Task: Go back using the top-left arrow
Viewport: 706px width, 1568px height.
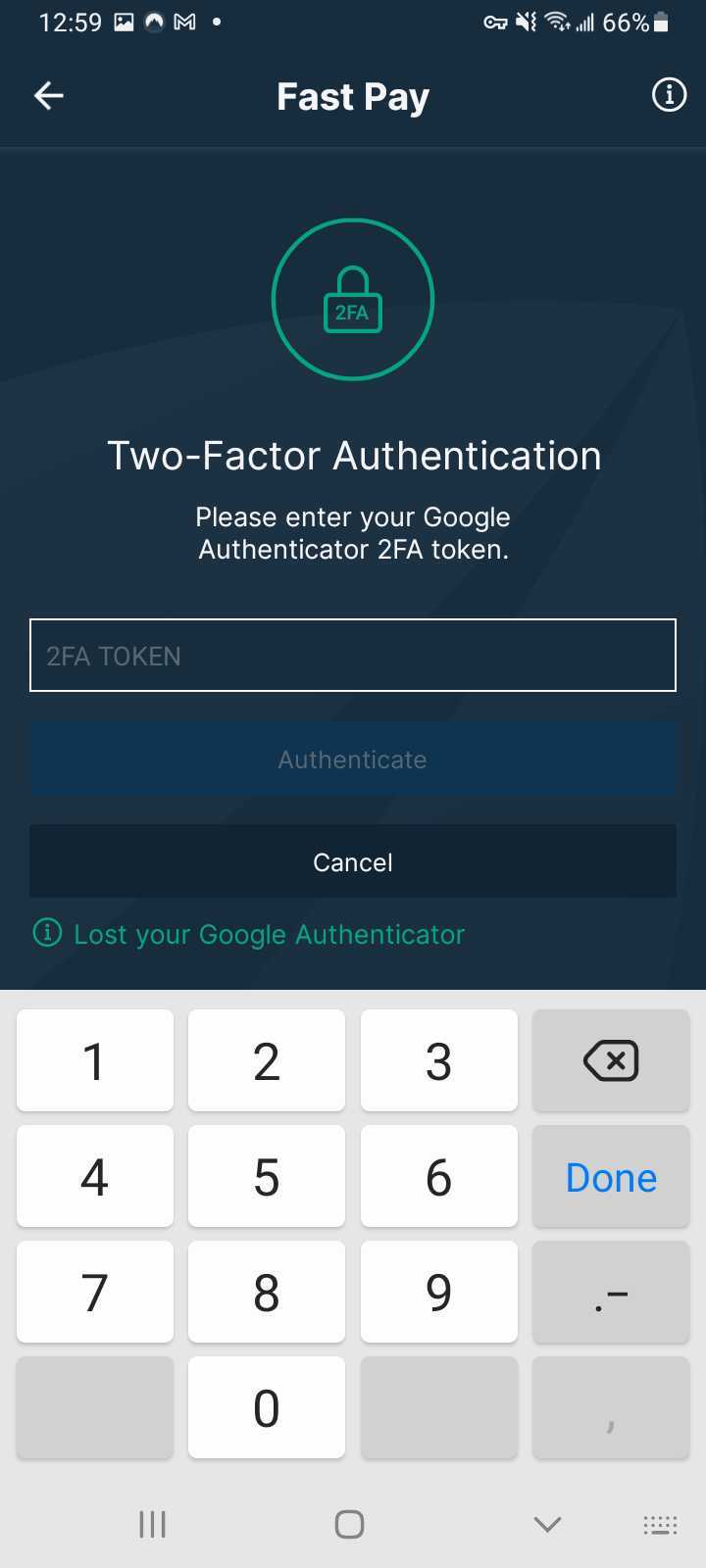Action: point(49,95)
